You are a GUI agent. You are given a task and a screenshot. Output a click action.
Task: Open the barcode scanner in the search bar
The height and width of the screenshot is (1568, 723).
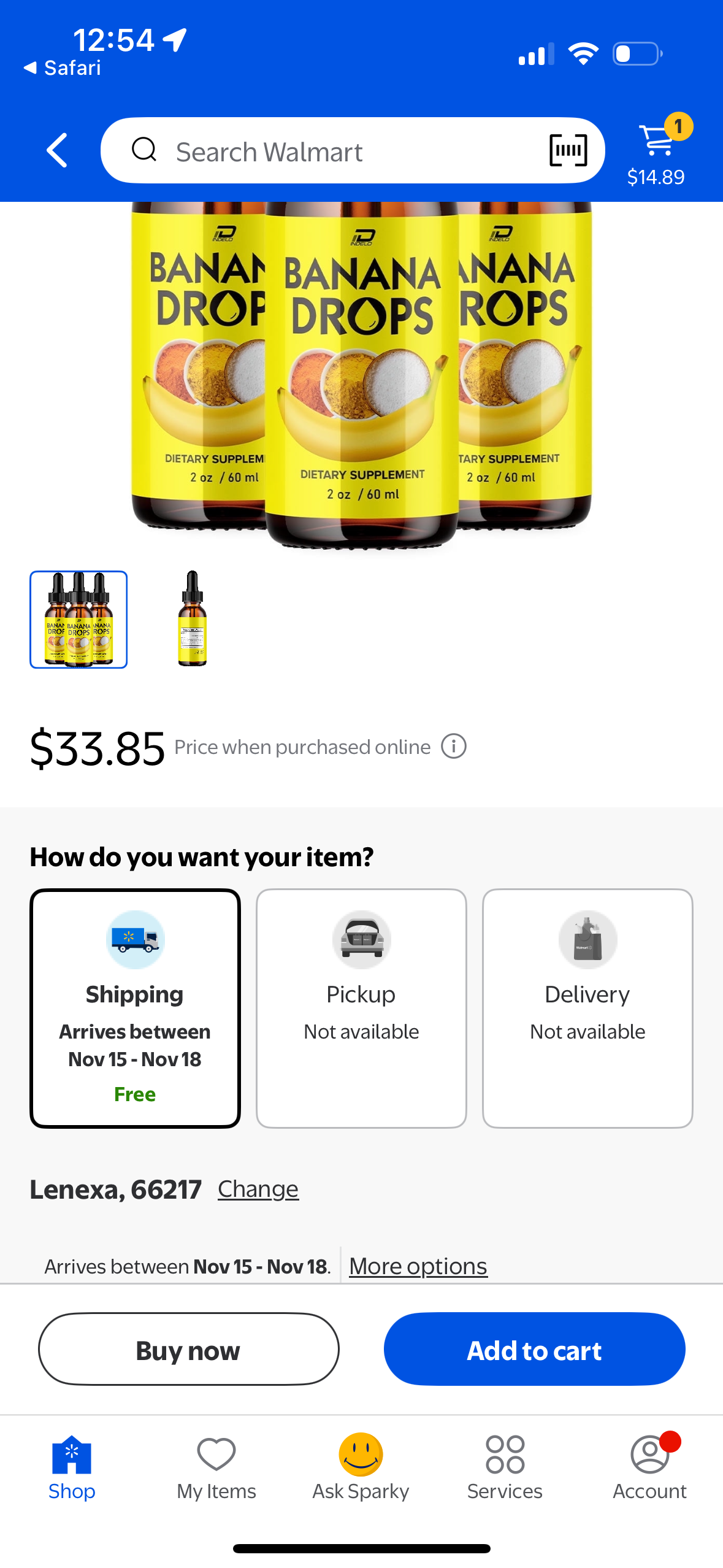click(x=567, y=150)
